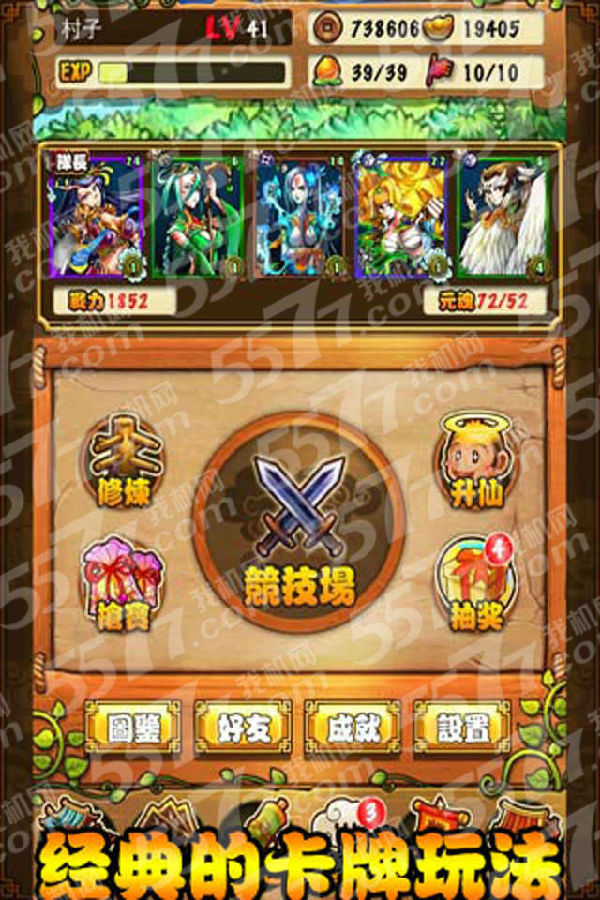Screen dimensions: 600x900
Task: Open the 搶寶 treasure grab
Action: 124,585
